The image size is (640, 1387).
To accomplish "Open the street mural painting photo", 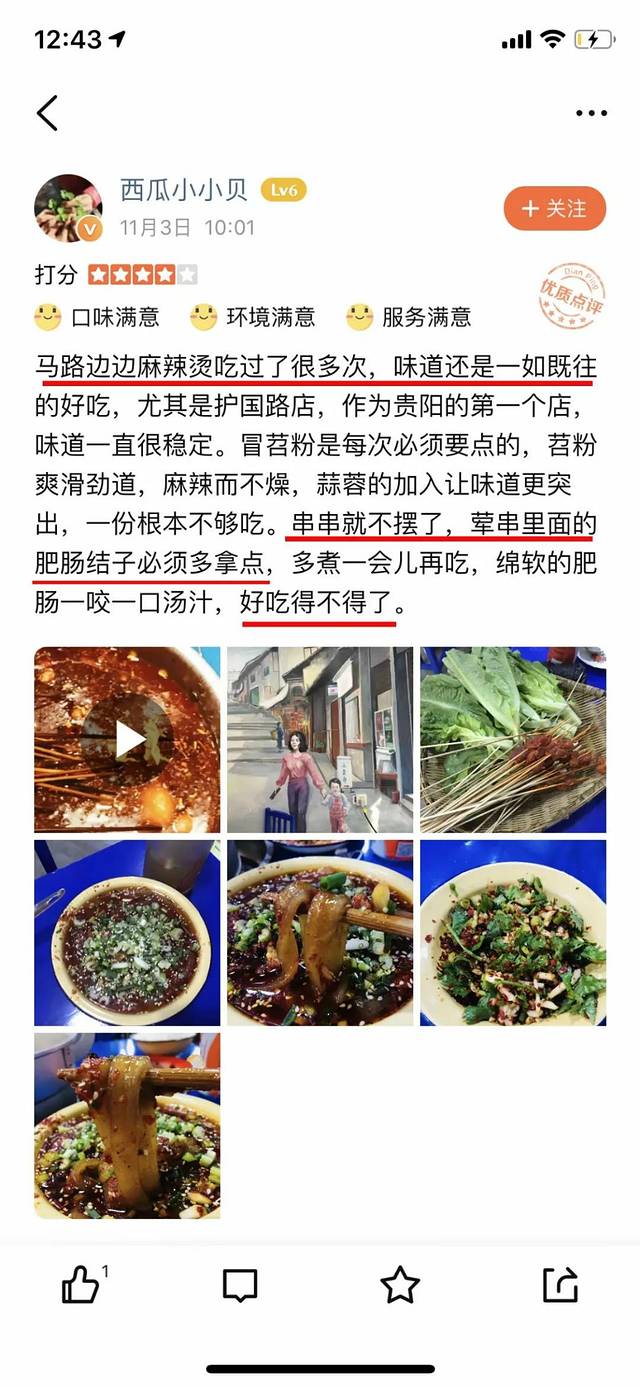I will coord(319,740).
